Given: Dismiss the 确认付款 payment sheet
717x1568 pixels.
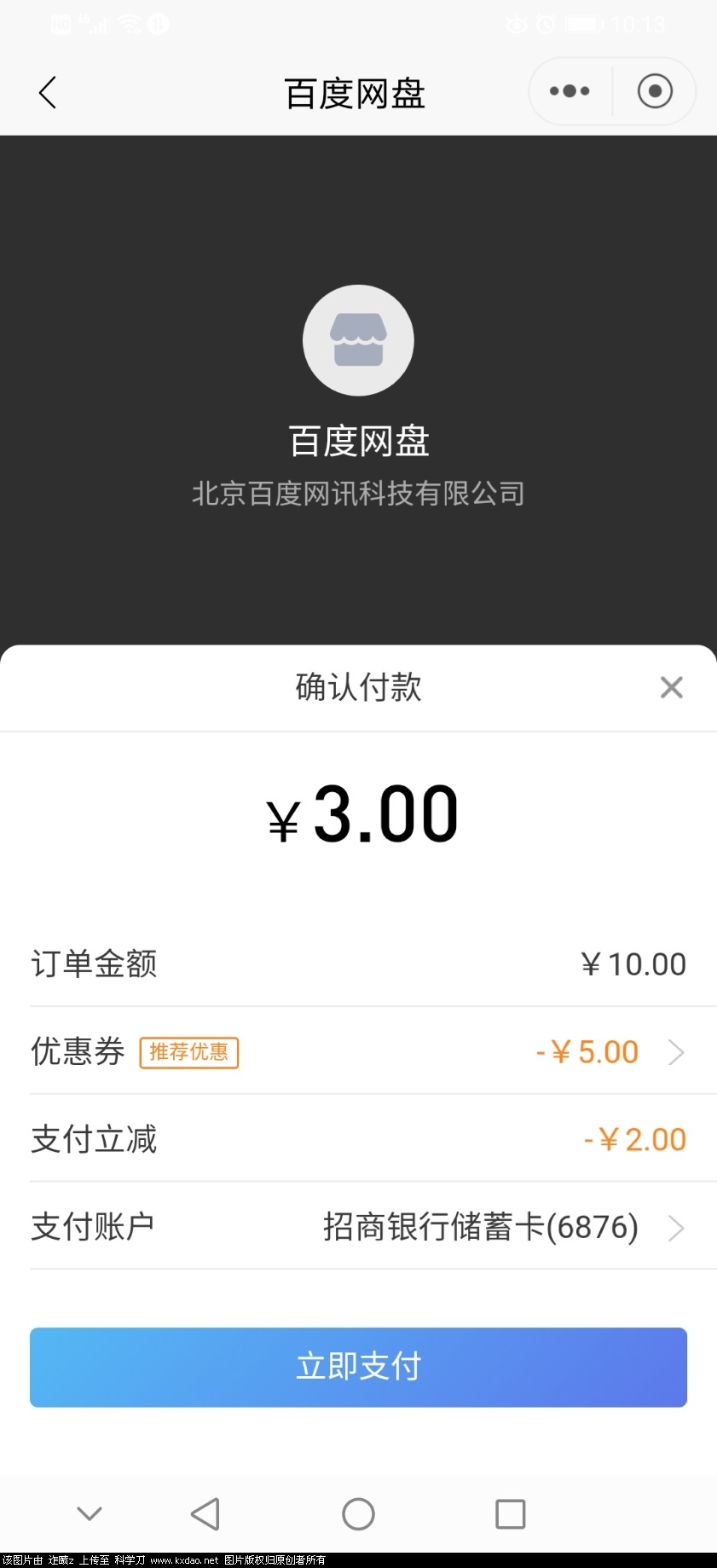Looking at the screenshot, I should click(672, 687).
